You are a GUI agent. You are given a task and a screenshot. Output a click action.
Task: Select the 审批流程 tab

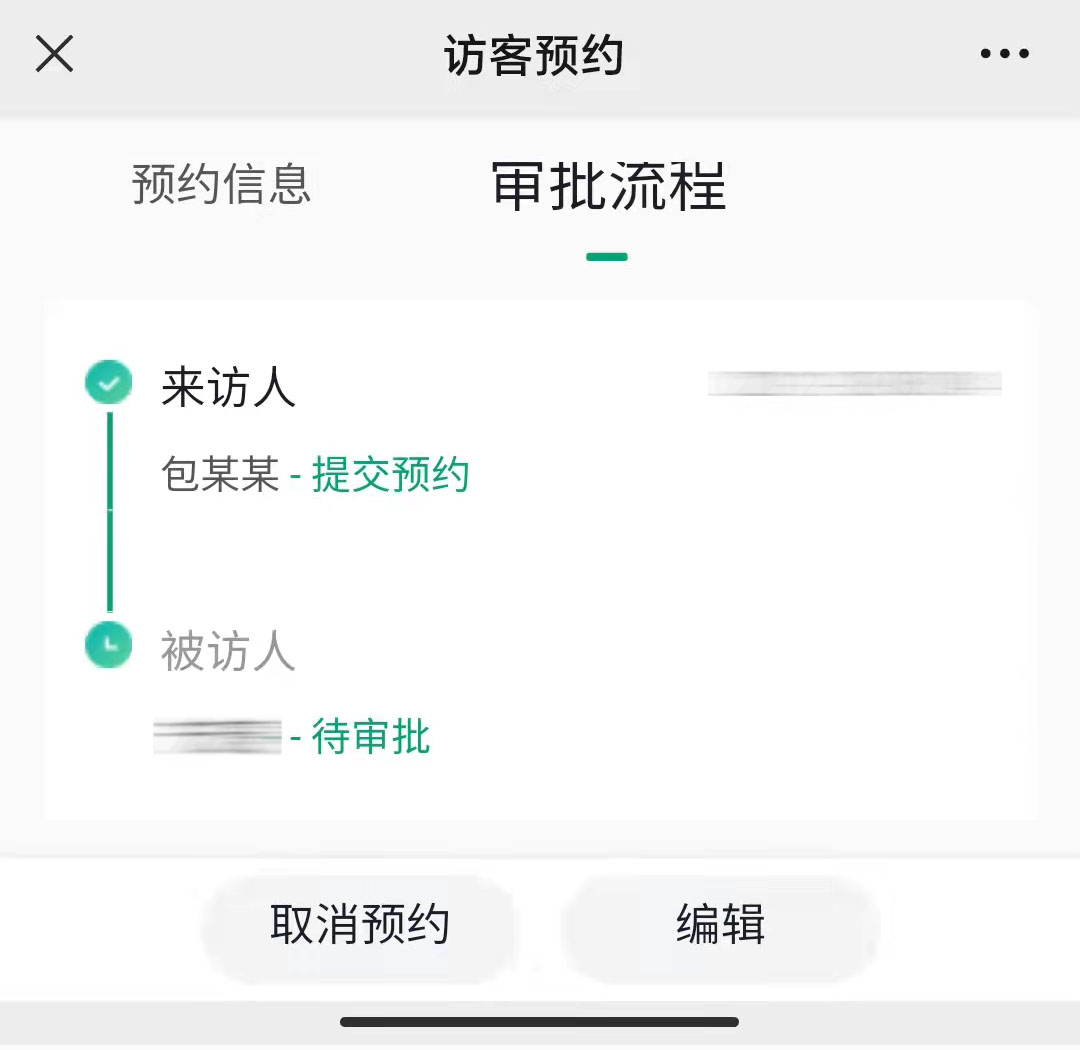point(608,187)
